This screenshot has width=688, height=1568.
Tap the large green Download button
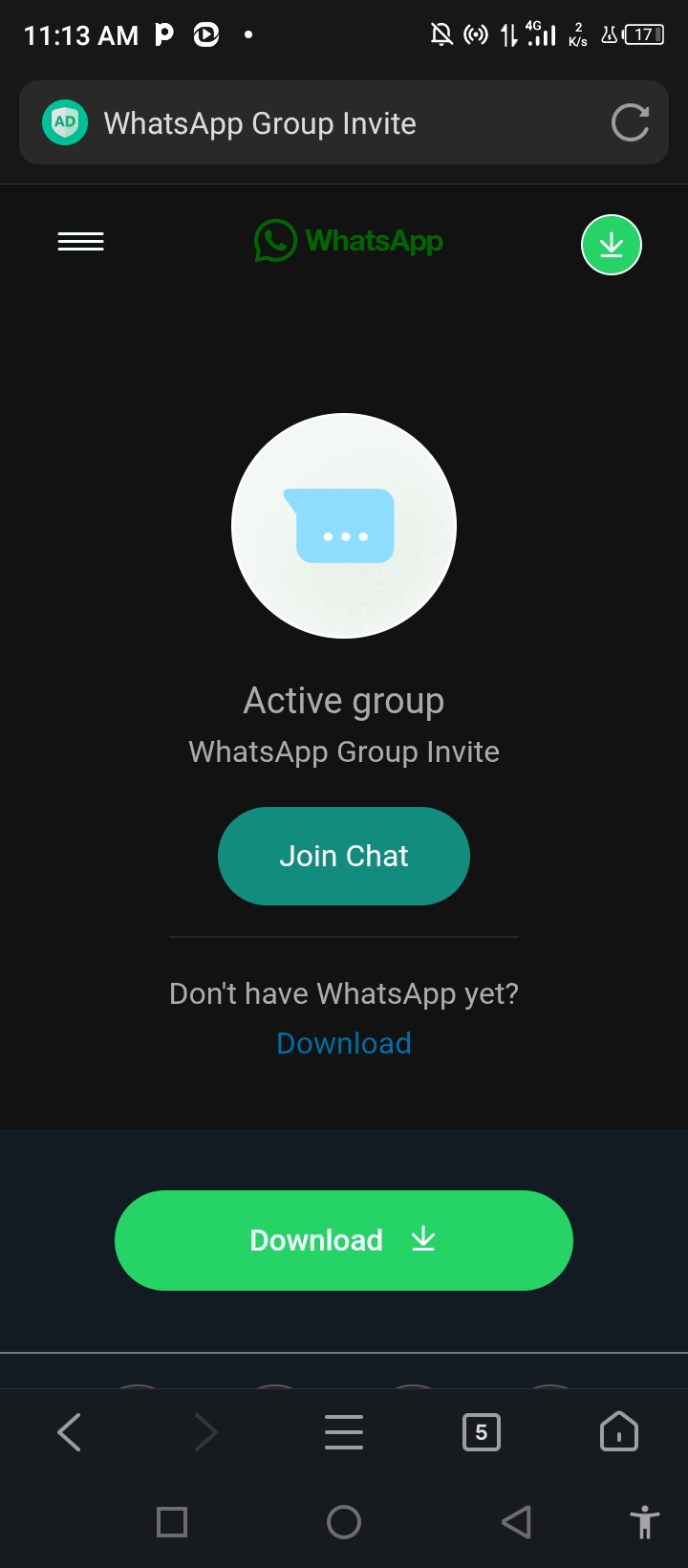pos(344,1240)
